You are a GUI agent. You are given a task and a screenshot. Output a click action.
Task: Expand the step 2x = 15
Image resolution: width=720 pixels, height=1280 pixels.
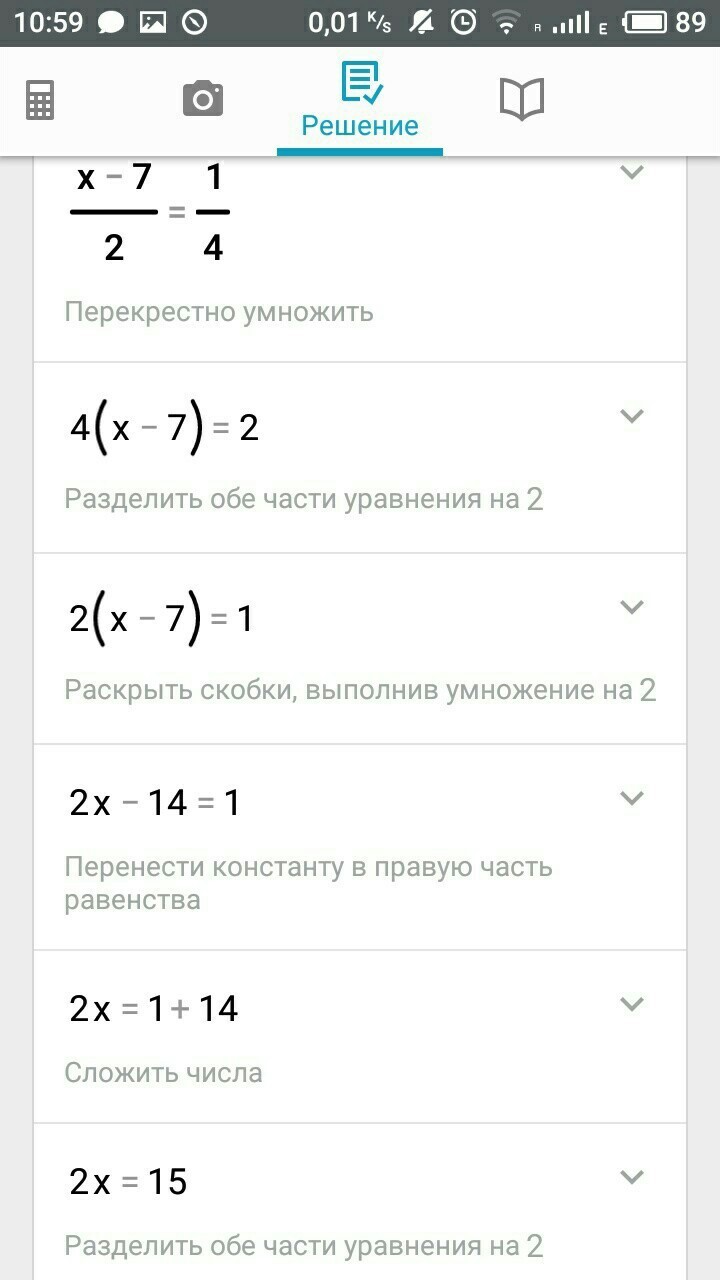coord(631,1177)
